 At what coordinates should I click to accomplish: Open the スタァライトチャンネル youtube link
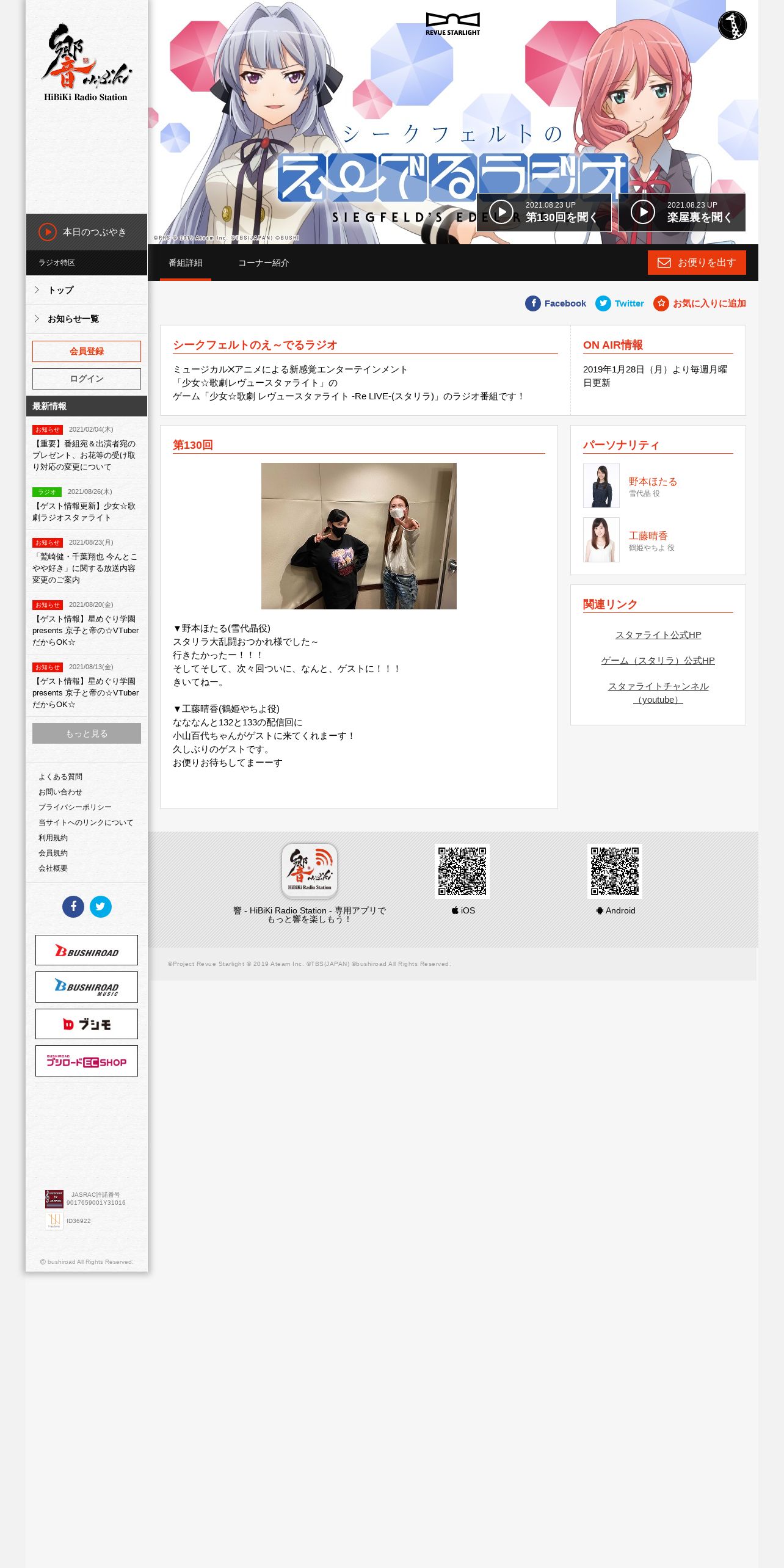[658, 693]
